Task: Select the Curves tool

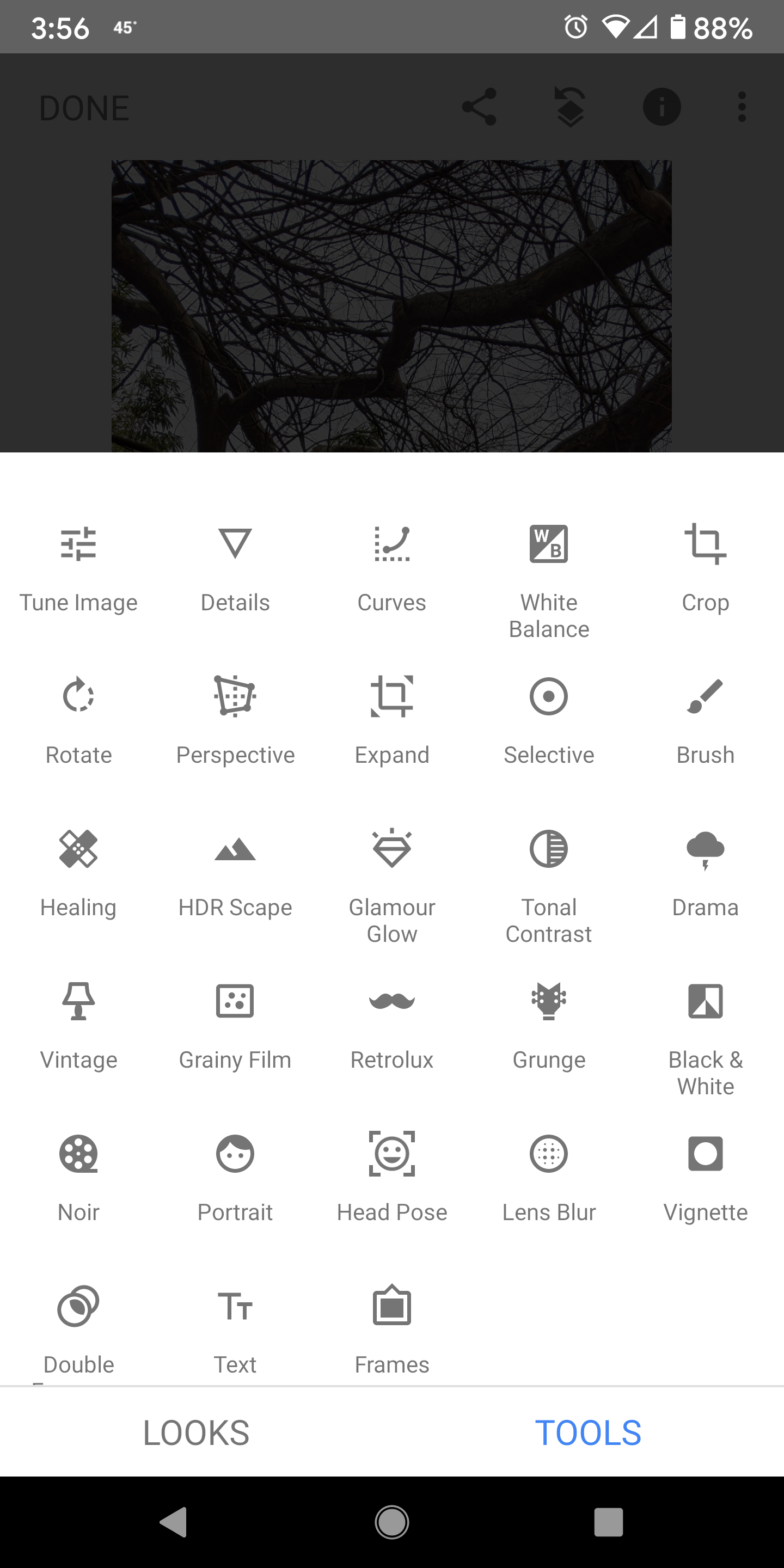Action: [x=391, y=567]
